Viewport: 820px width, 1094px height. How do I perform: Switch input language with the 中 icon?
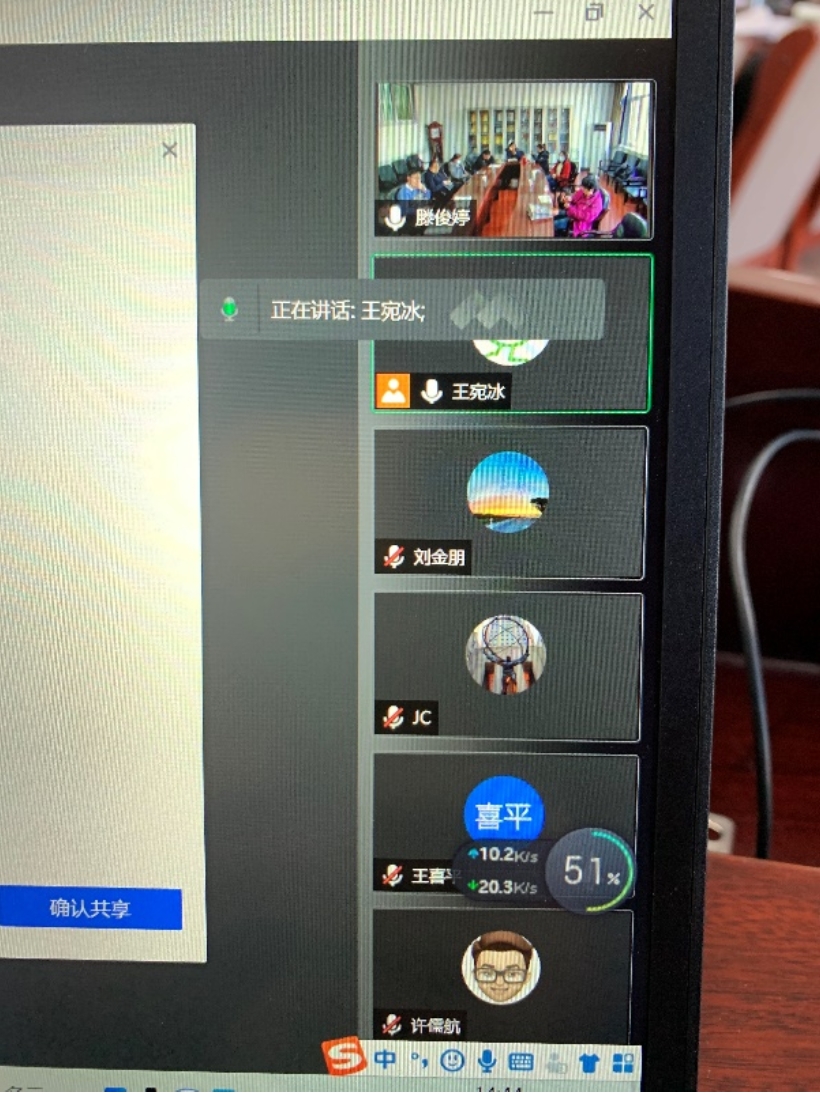(x=385, y=1060)
